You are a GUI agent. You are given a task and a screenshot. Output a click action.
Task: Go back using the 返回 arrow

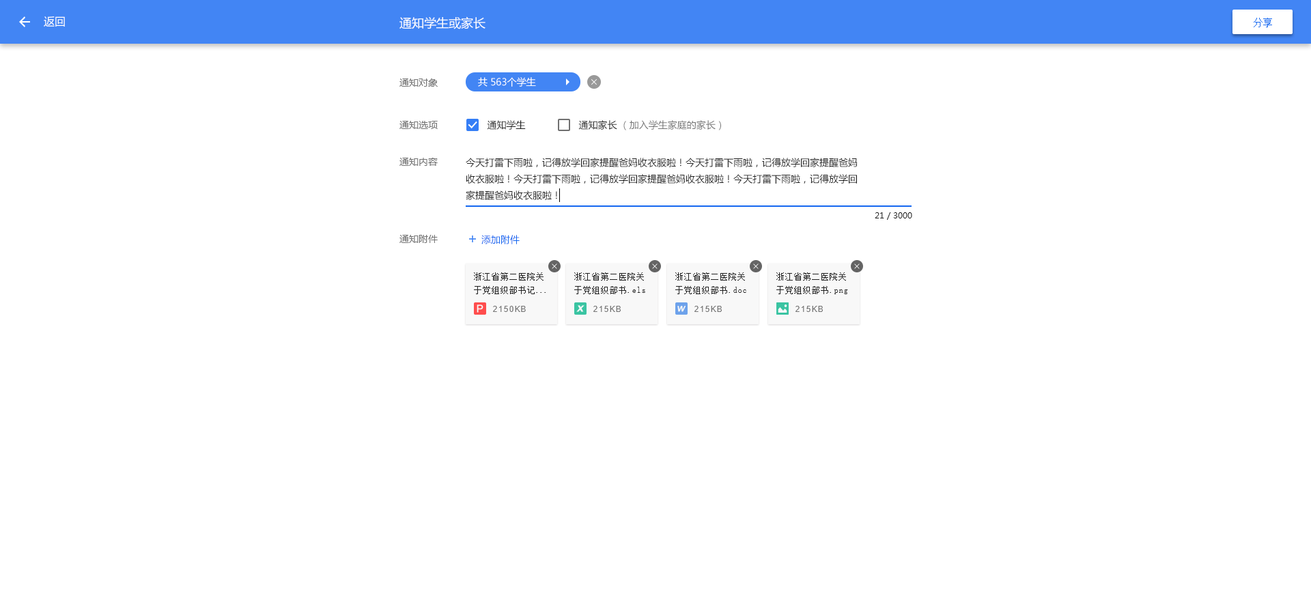pos(25,22)
